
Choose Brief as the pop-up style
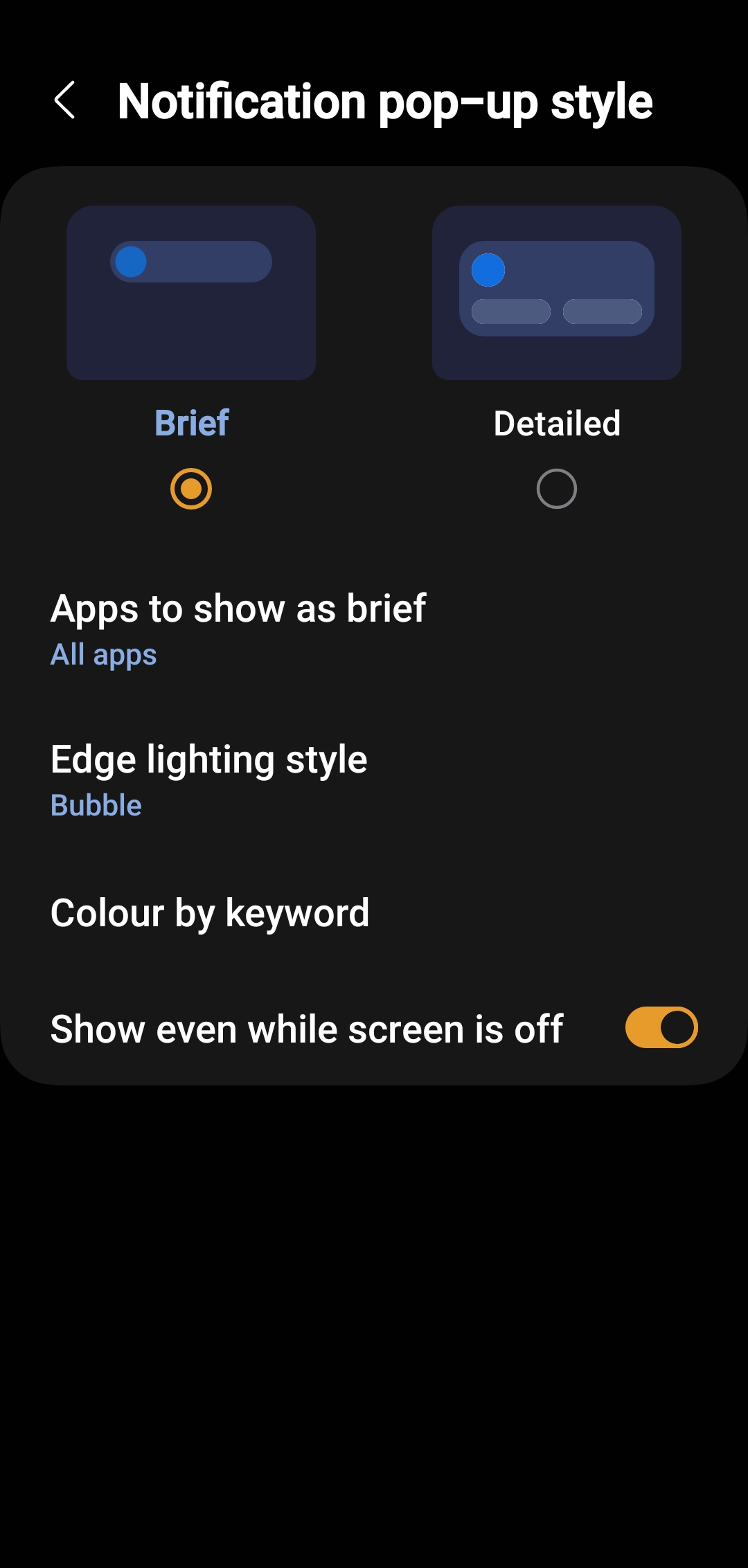(191, 489)
